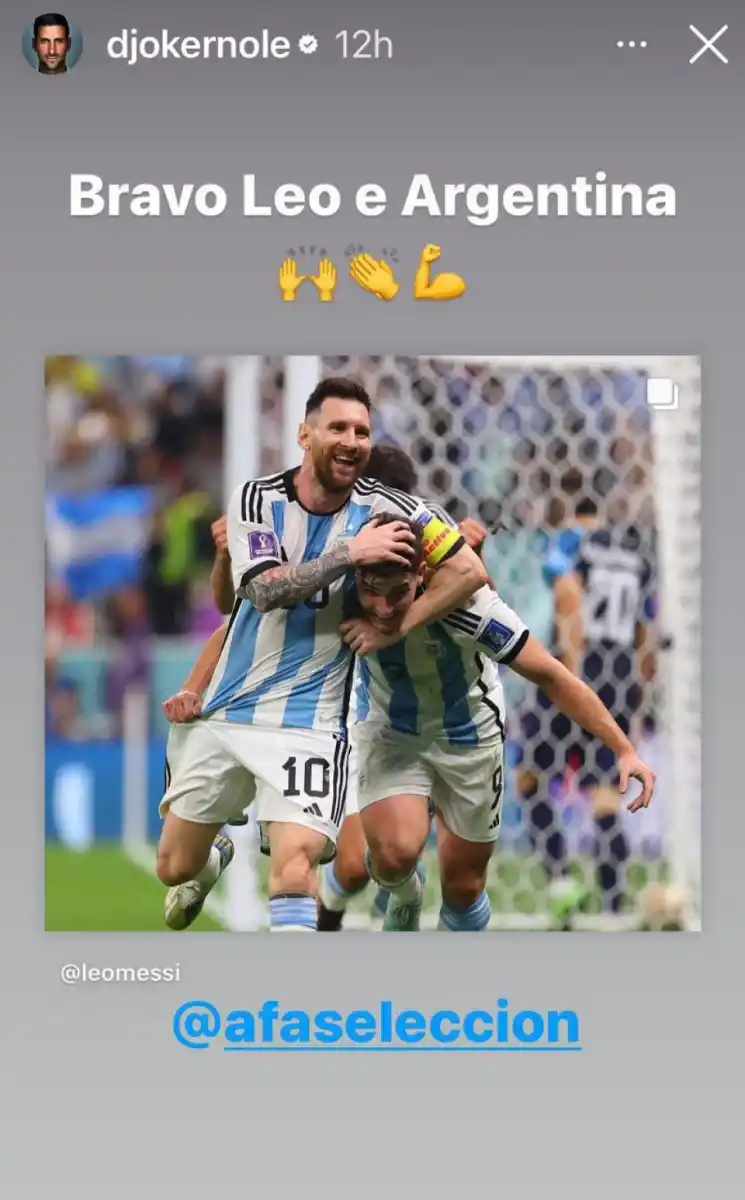Close the story viewer
Image resolution: width=745 pixels, height=1200 pixels.
708,45
